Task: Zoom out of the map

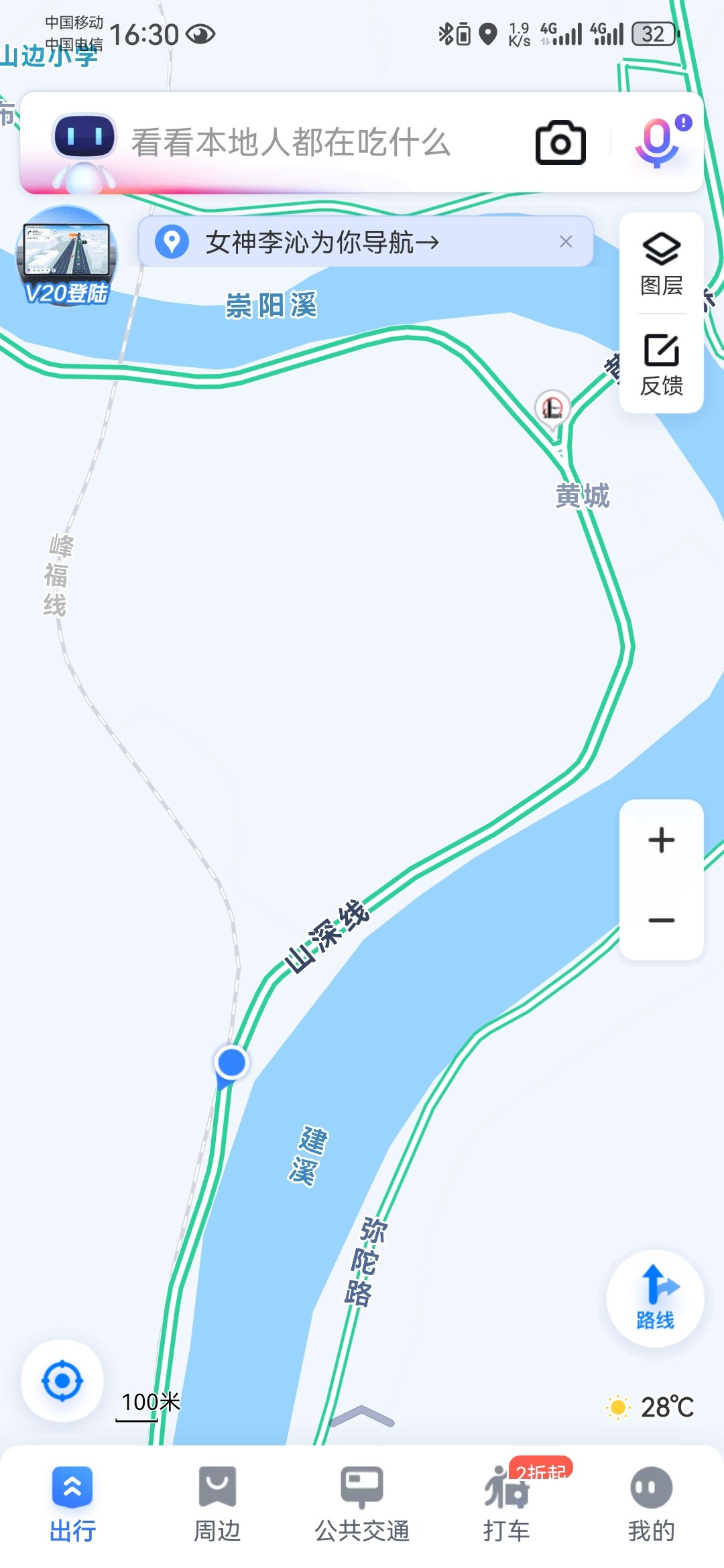Action: pyautogui.click(x=662, y=921)
